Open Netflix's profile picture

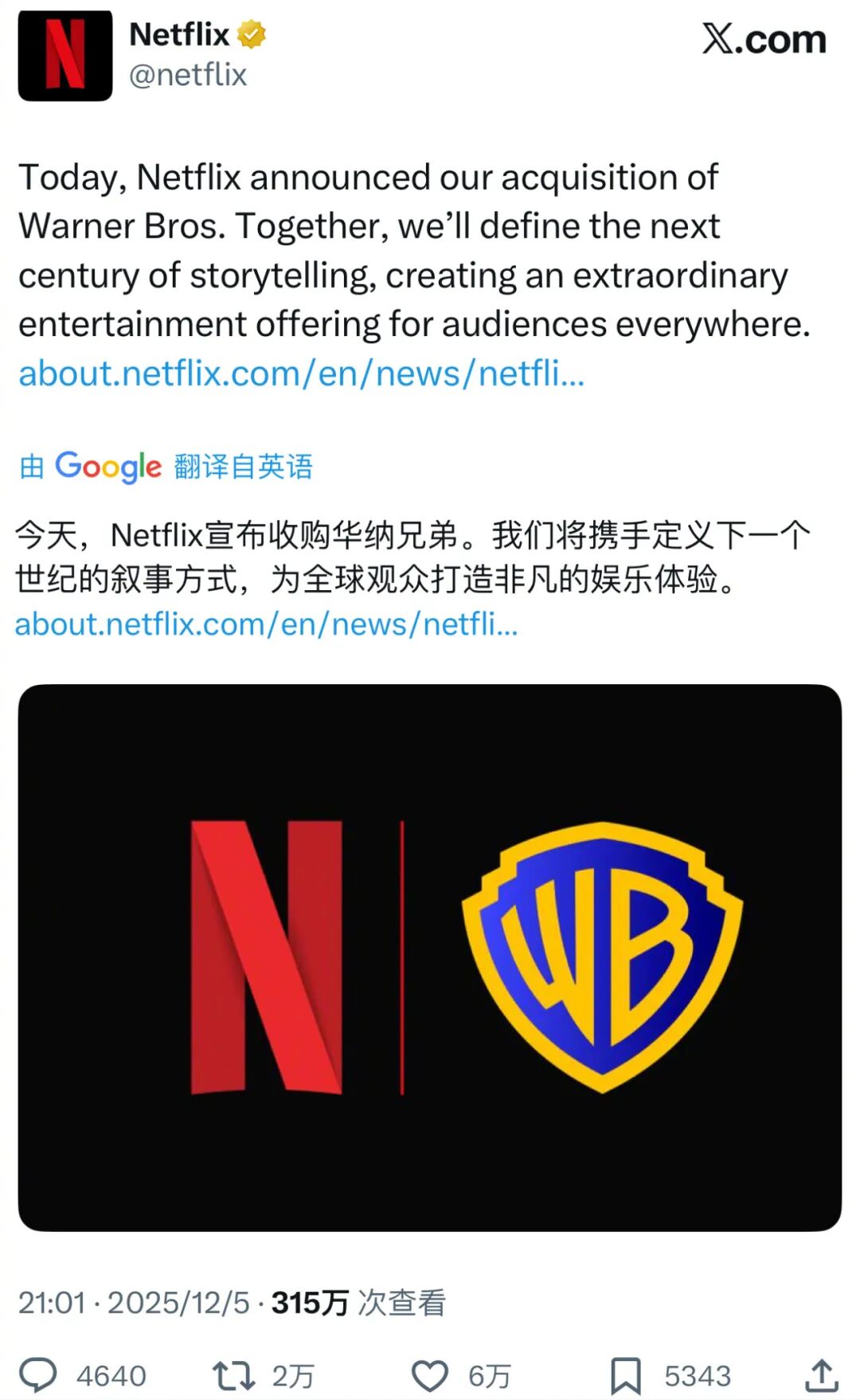(x=65, y=56)
